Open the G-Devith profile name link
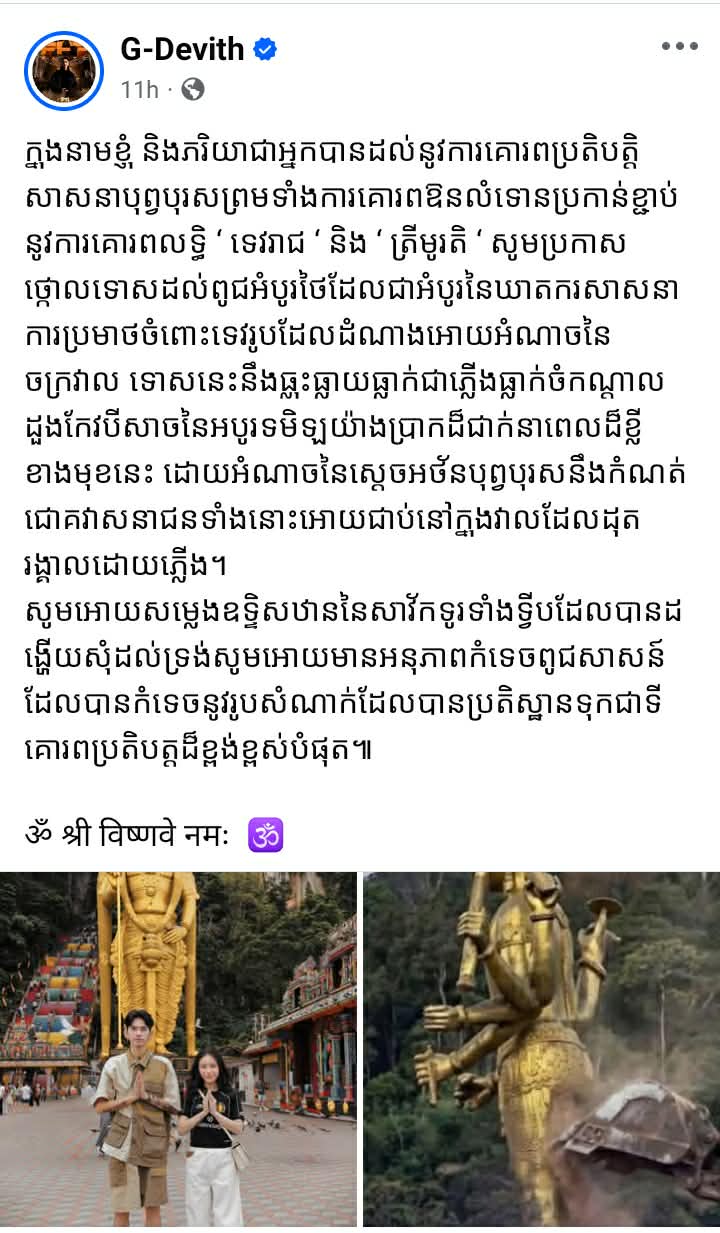 tap(183, 48)
